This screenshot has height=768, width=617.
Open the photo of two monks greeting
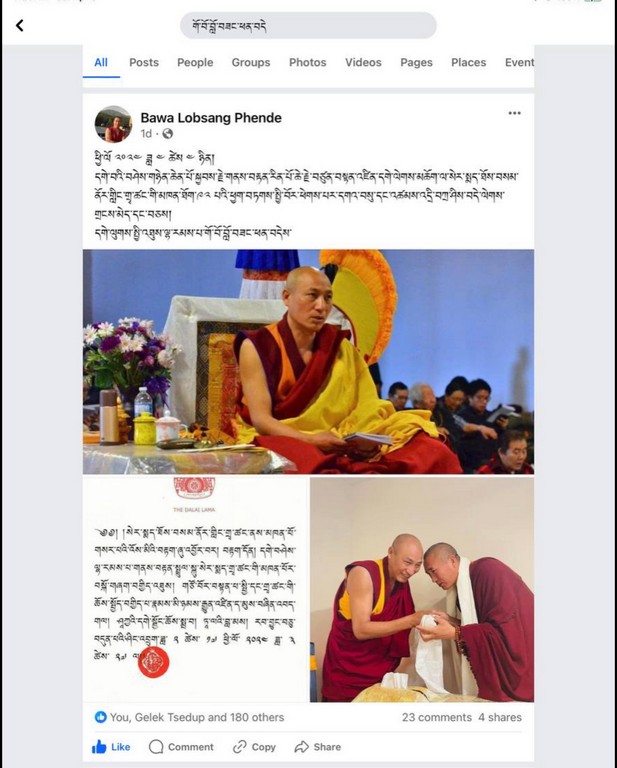[422, 590]
